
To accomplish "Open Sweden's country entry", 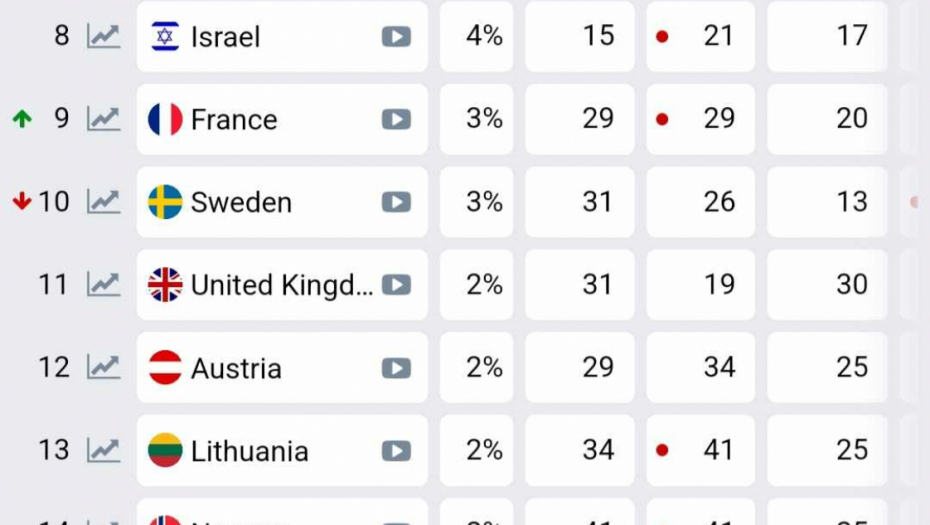I will coord(241,202).
